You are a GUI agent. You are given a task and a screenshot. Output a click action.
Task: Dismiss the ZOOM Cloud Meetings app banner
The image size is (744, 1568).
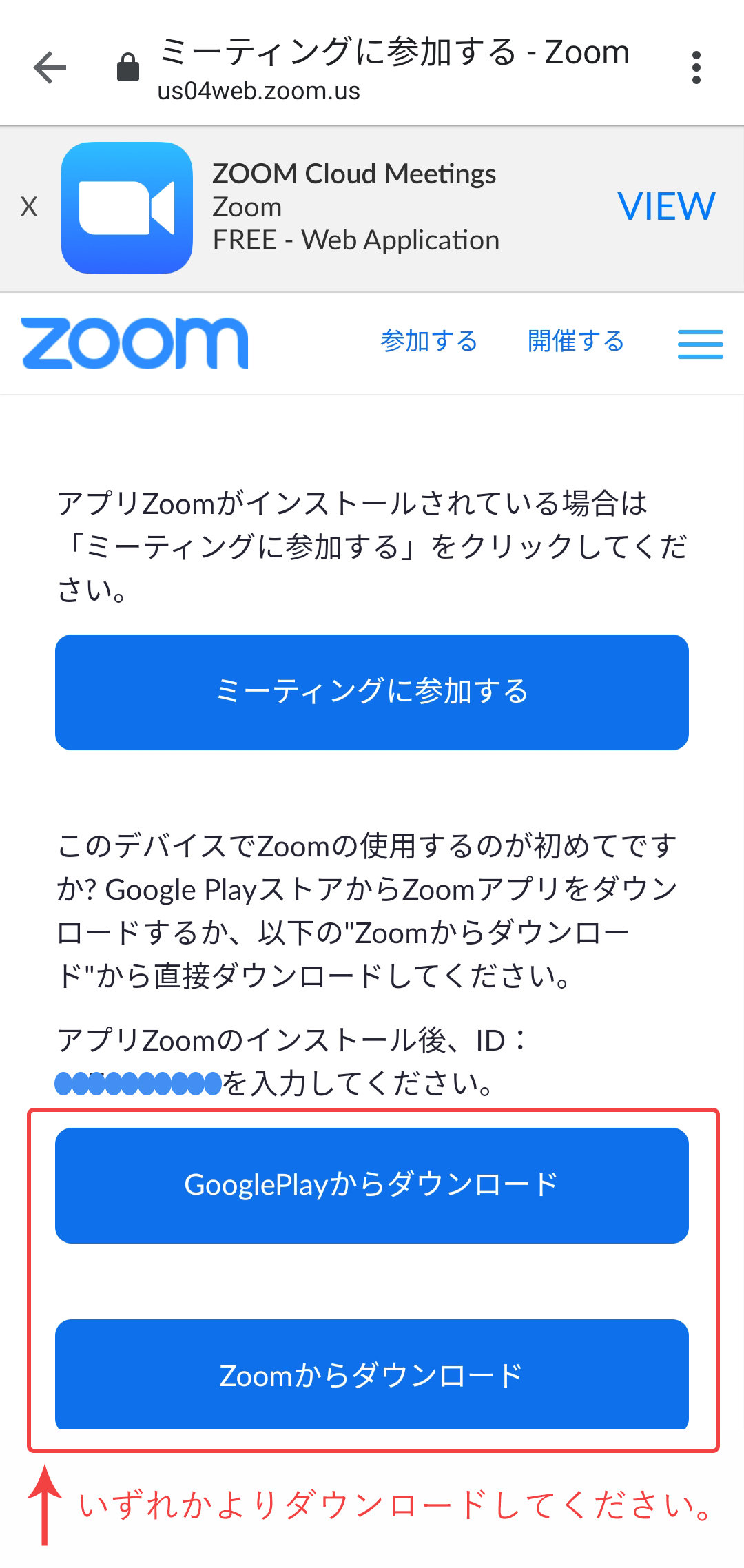(29, 207)
